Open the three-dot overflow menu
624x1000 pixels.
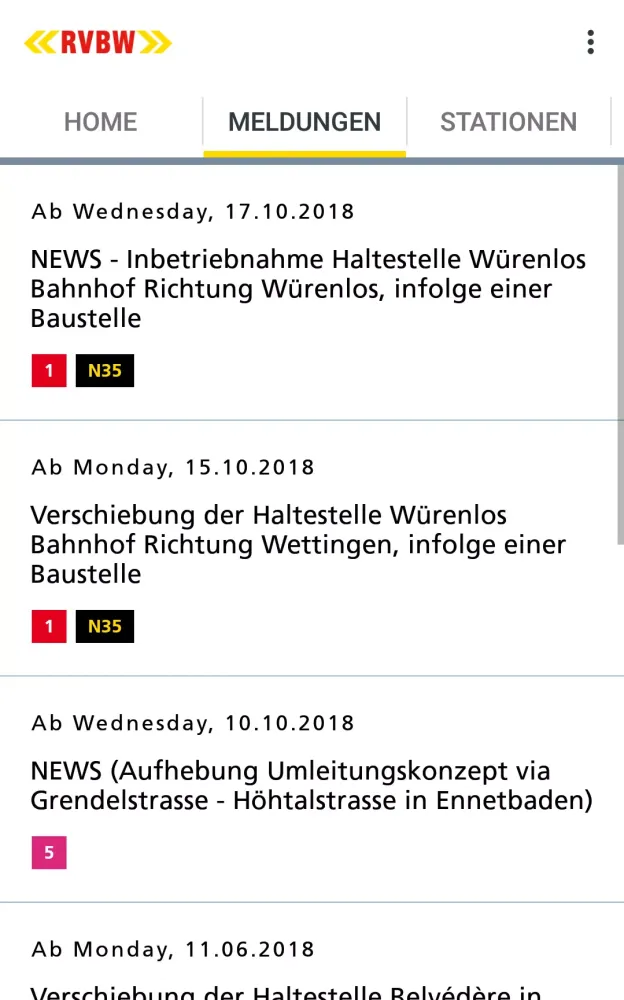(x=590, y=42)
